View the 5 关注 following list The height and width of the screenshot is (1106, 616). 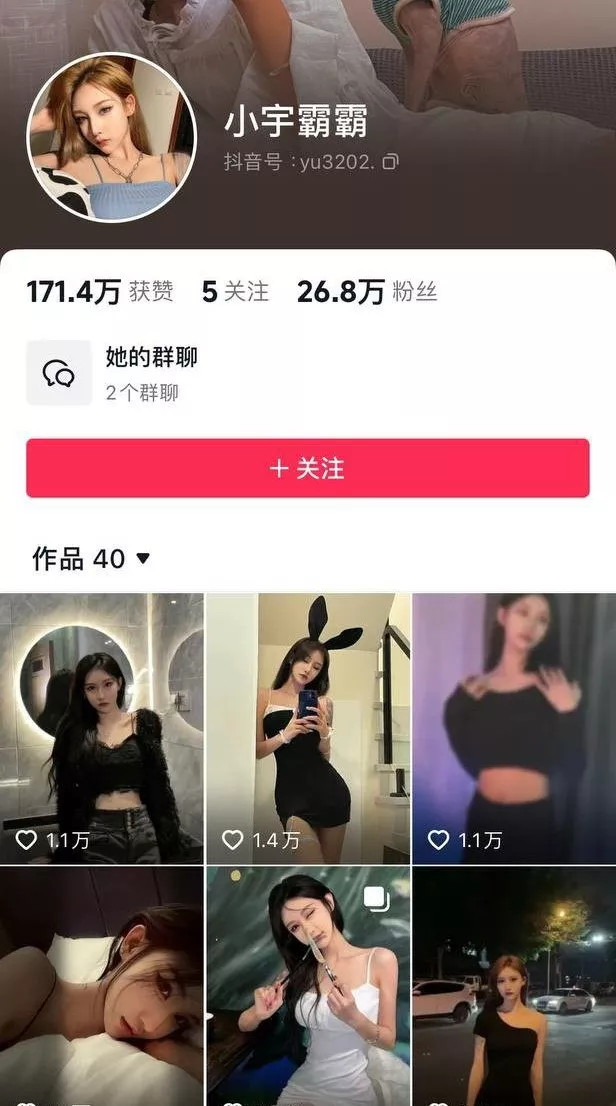pos(235,291)
